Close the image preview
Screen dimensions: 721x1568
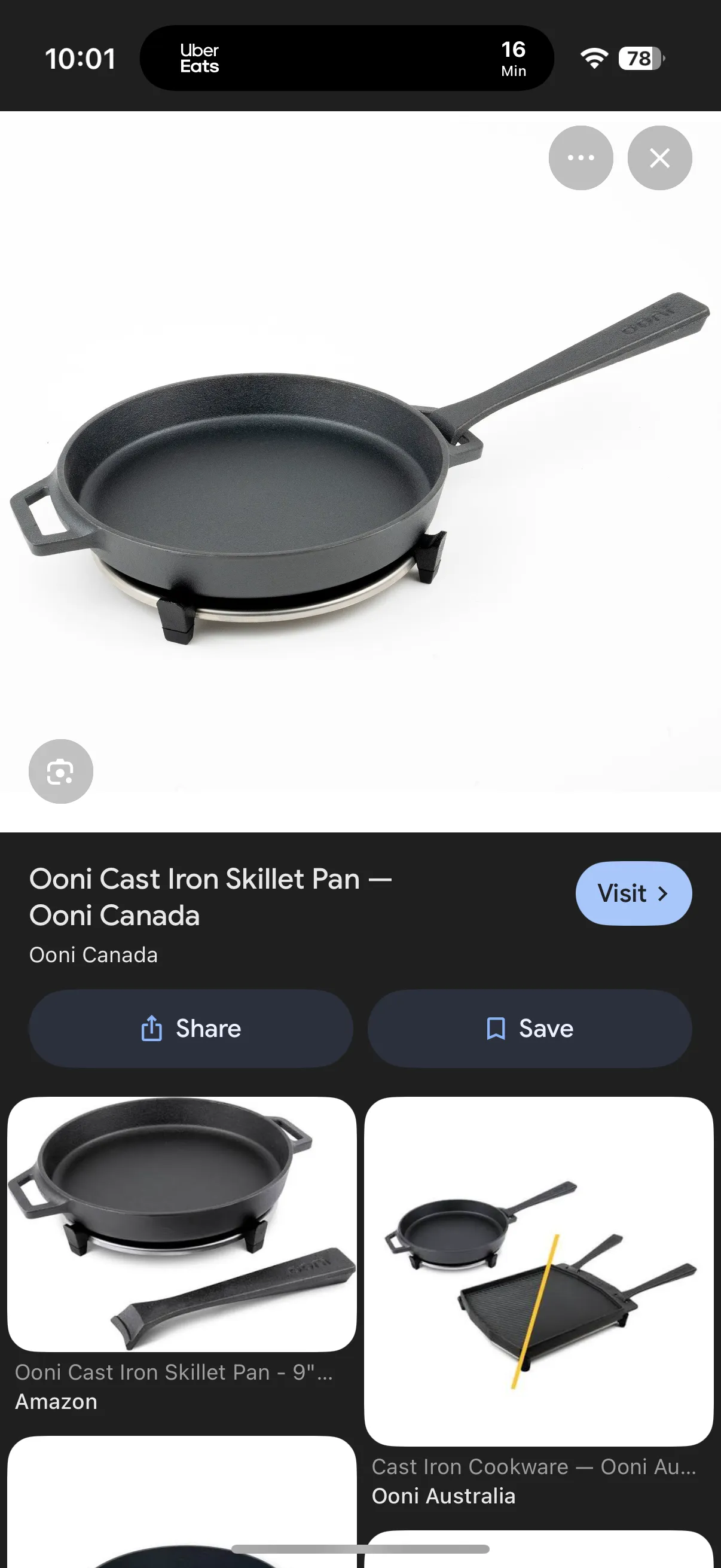pyautogui.click(x=659, y=158)
